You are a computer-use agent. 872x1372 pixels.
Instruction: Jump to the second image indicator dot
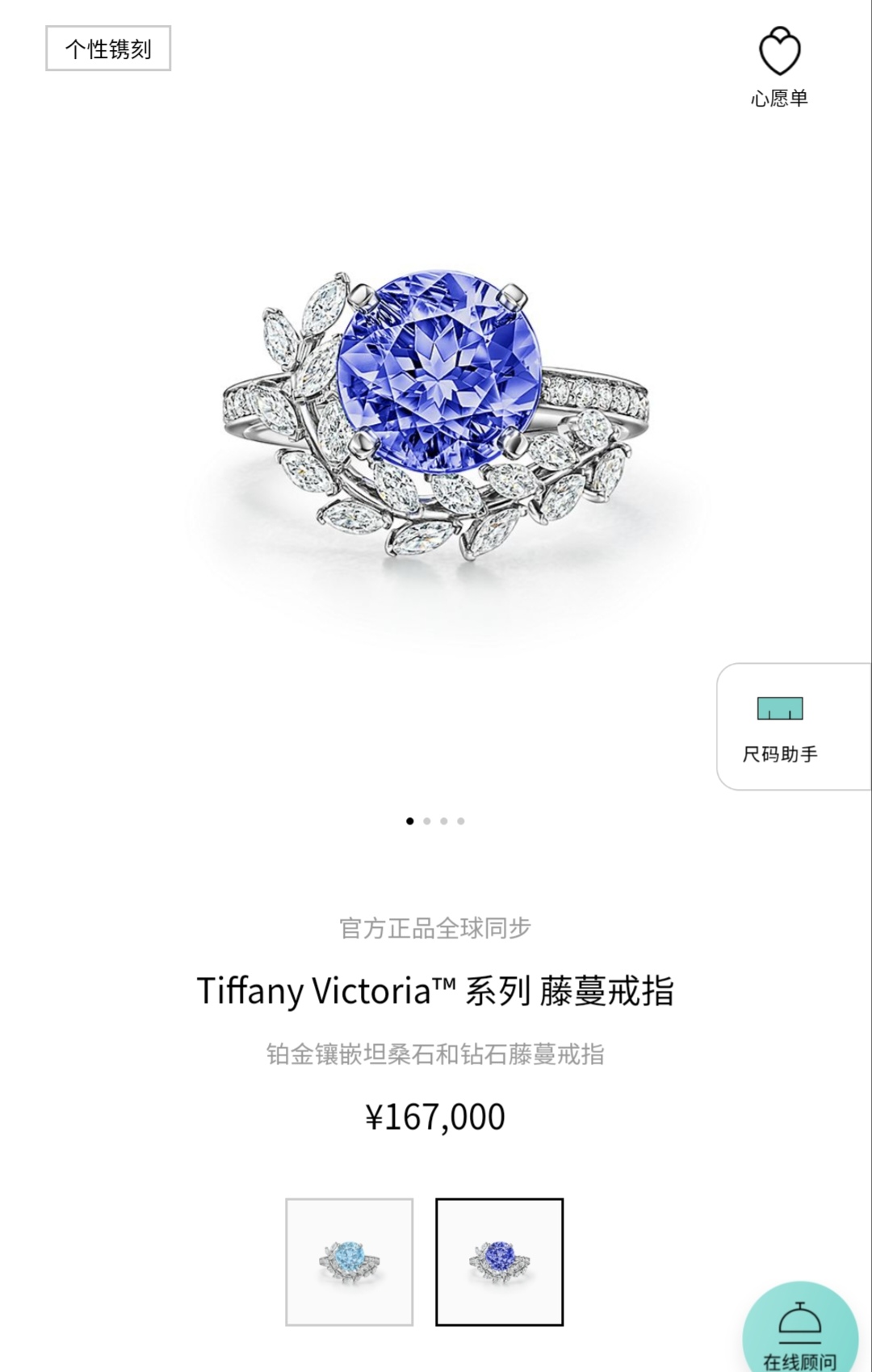pos(427,821)
